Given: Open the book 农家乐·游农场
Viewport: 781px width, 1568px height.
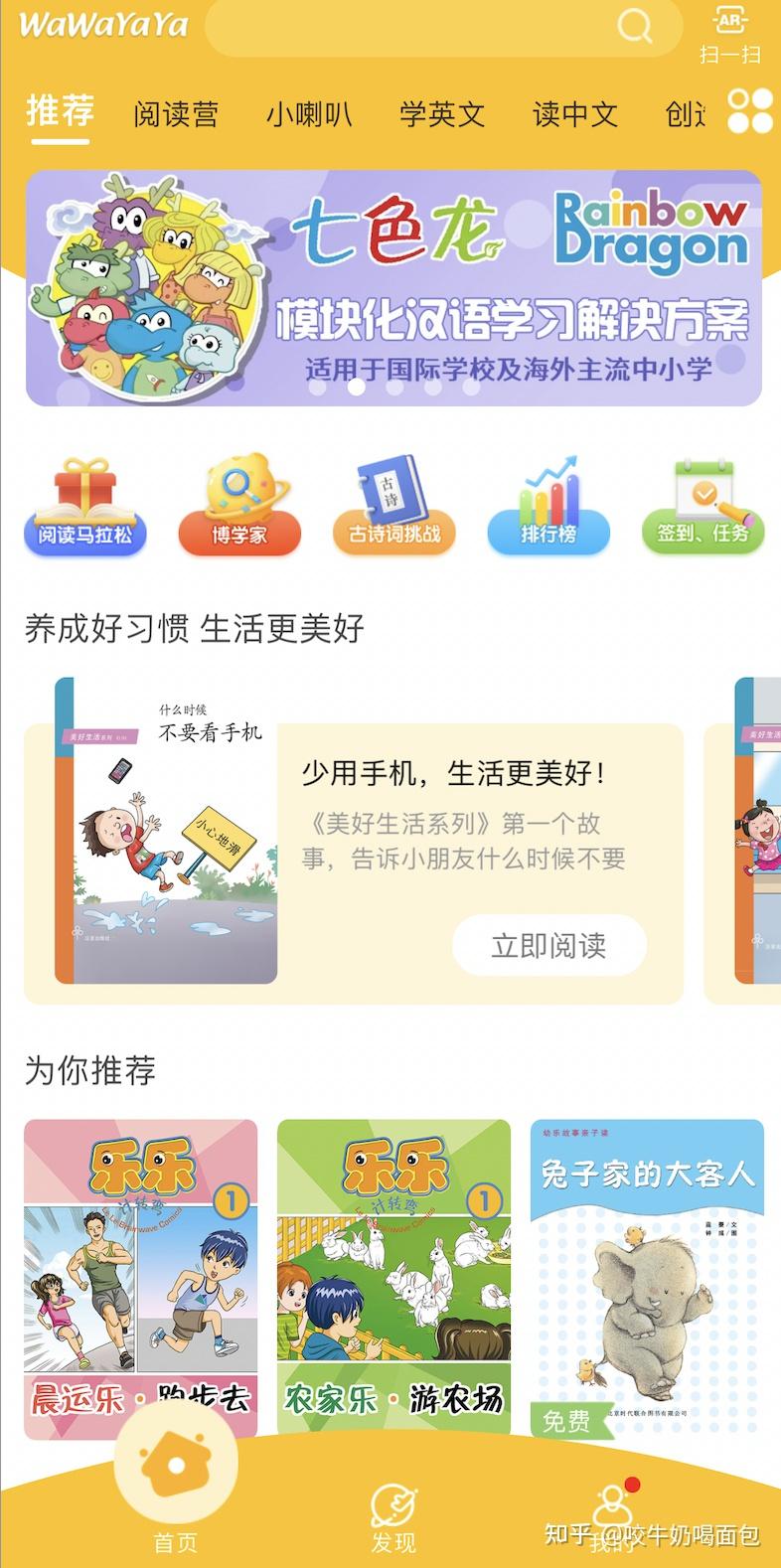Looking at the screenshot, I should point(393,1279).
